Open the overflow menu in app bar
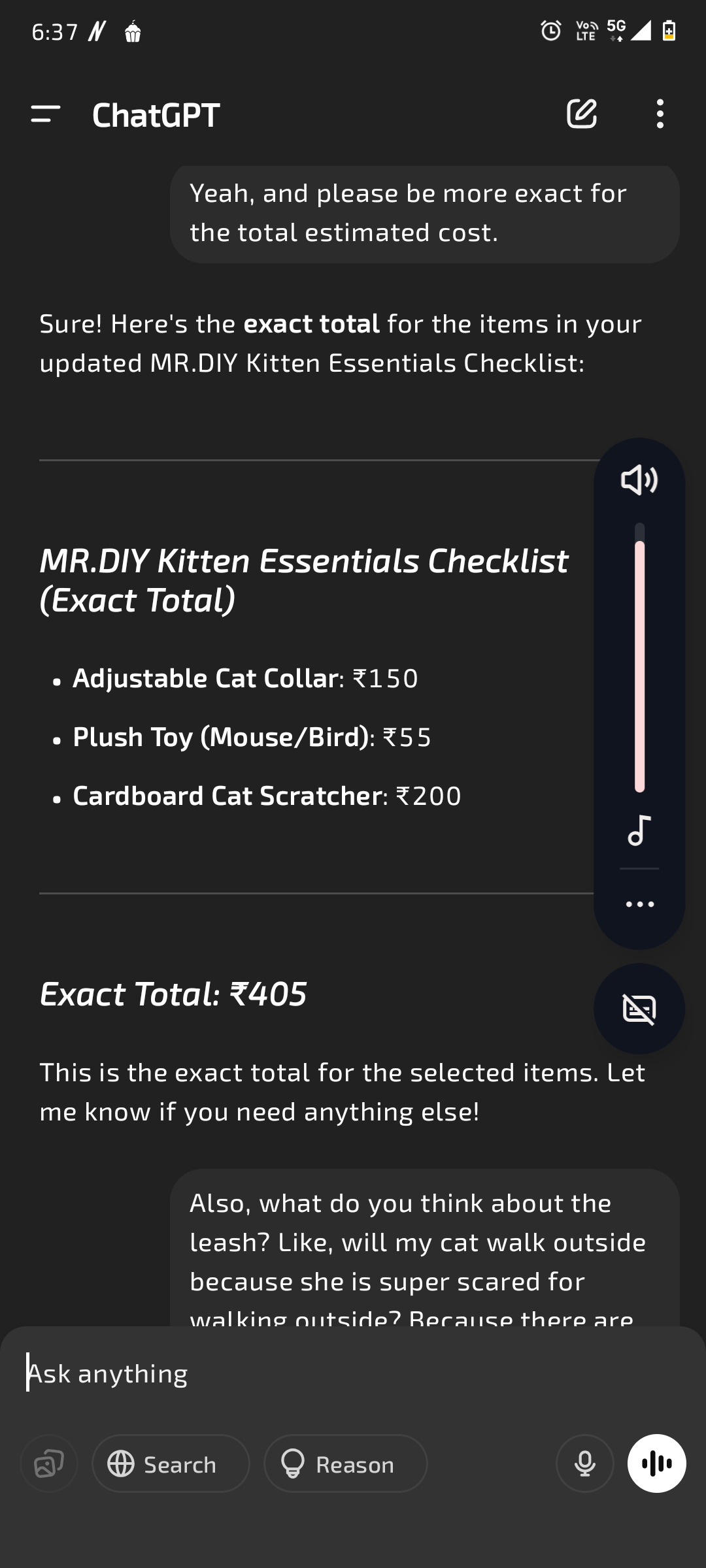The image size is (706, 1568). pyautogui.click(x=660, y=114)
